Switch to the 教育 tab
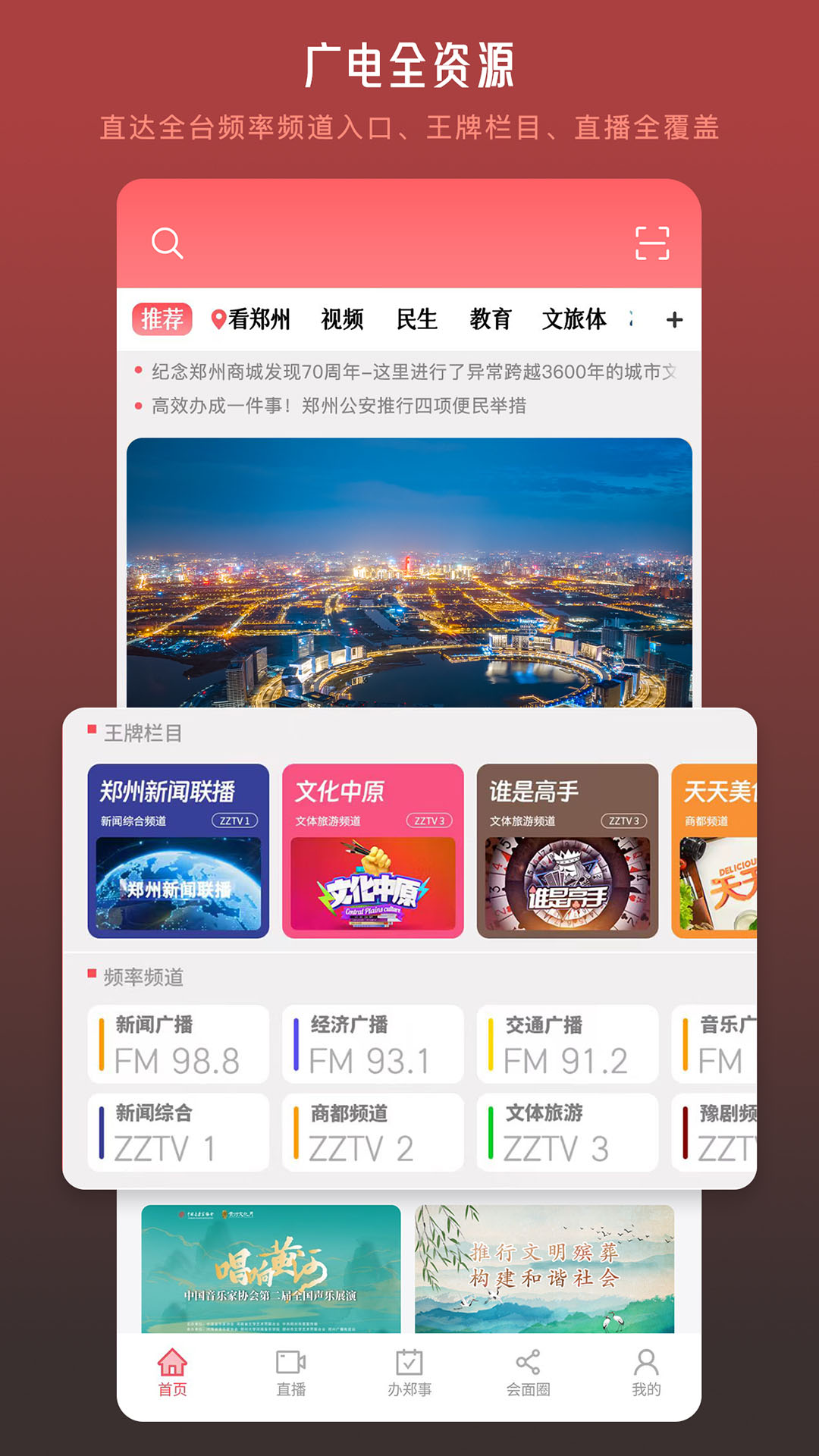 491,319
